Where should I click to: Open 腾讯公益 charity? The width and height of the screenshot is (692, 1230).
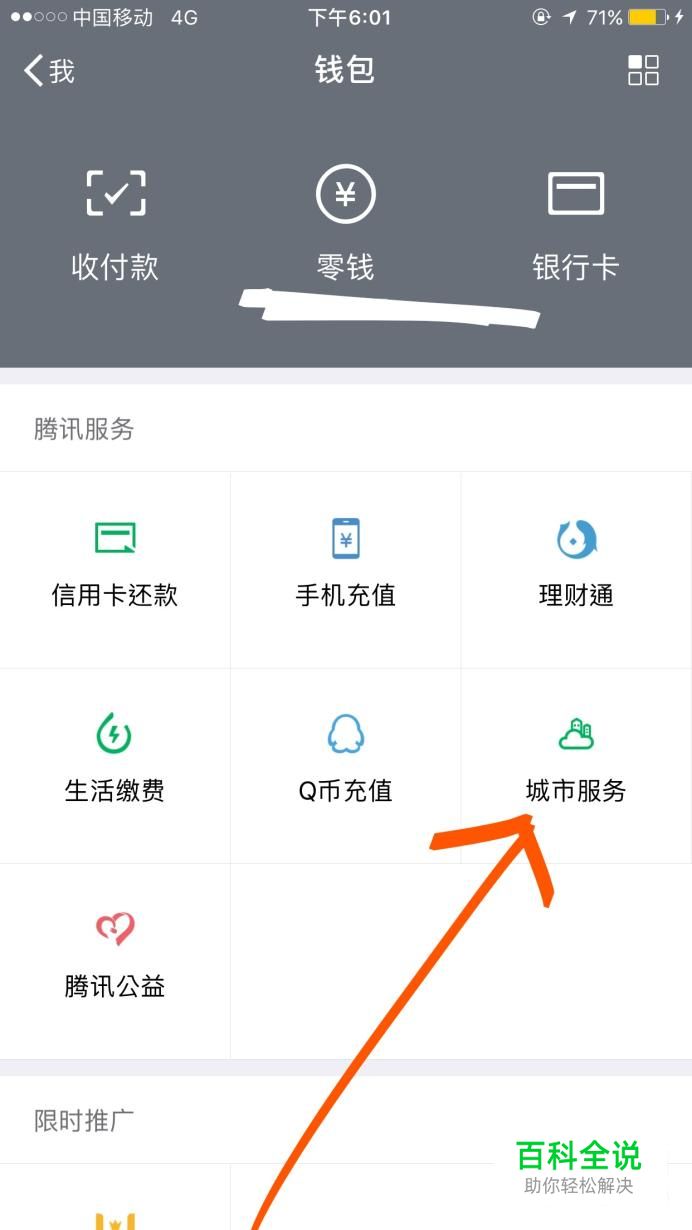[x=115, y=961]
